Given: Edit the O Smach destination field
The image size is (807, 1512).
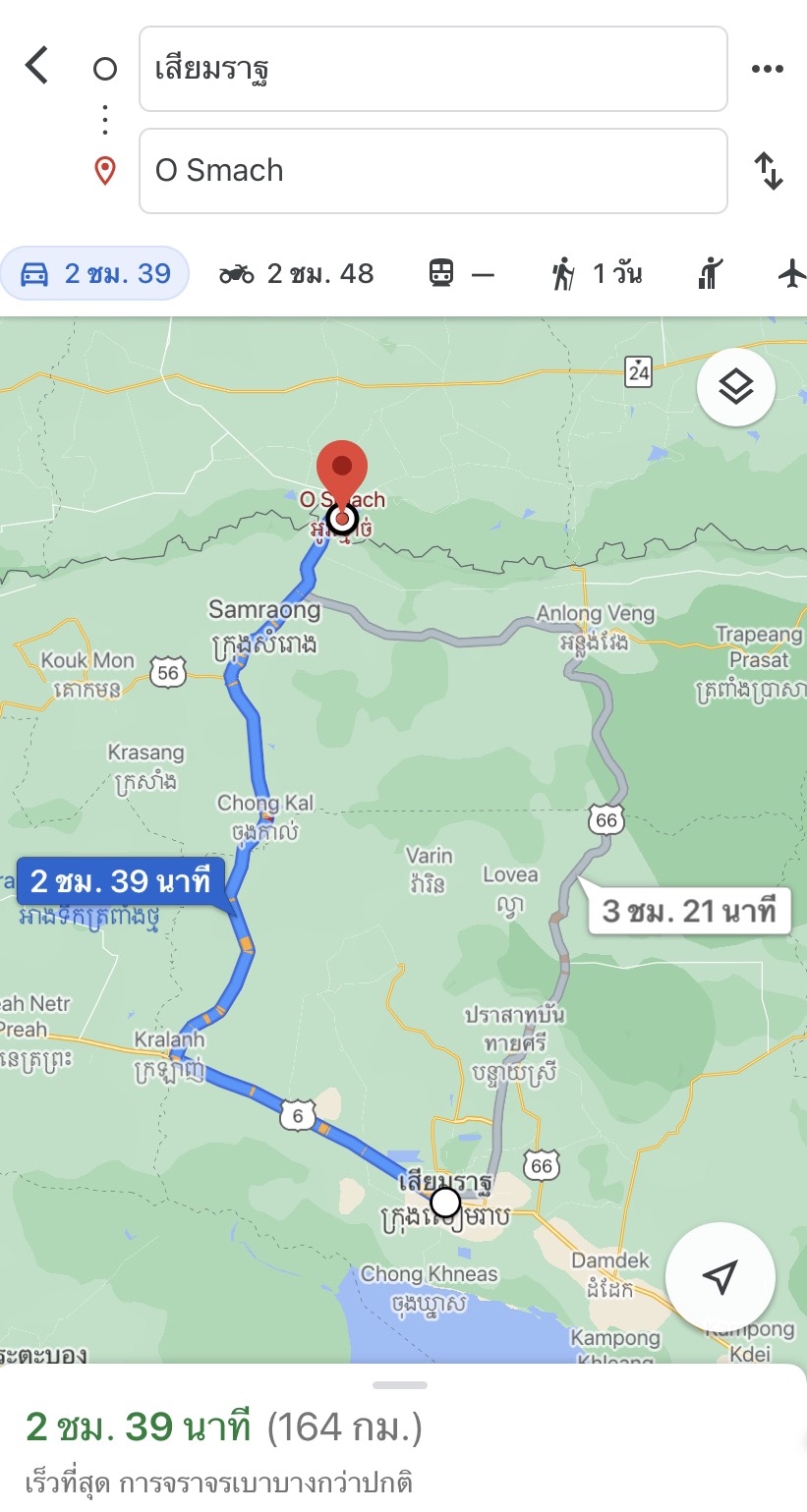Looking at the screenshot, I should pyautogui.click(x=432, y=171).
